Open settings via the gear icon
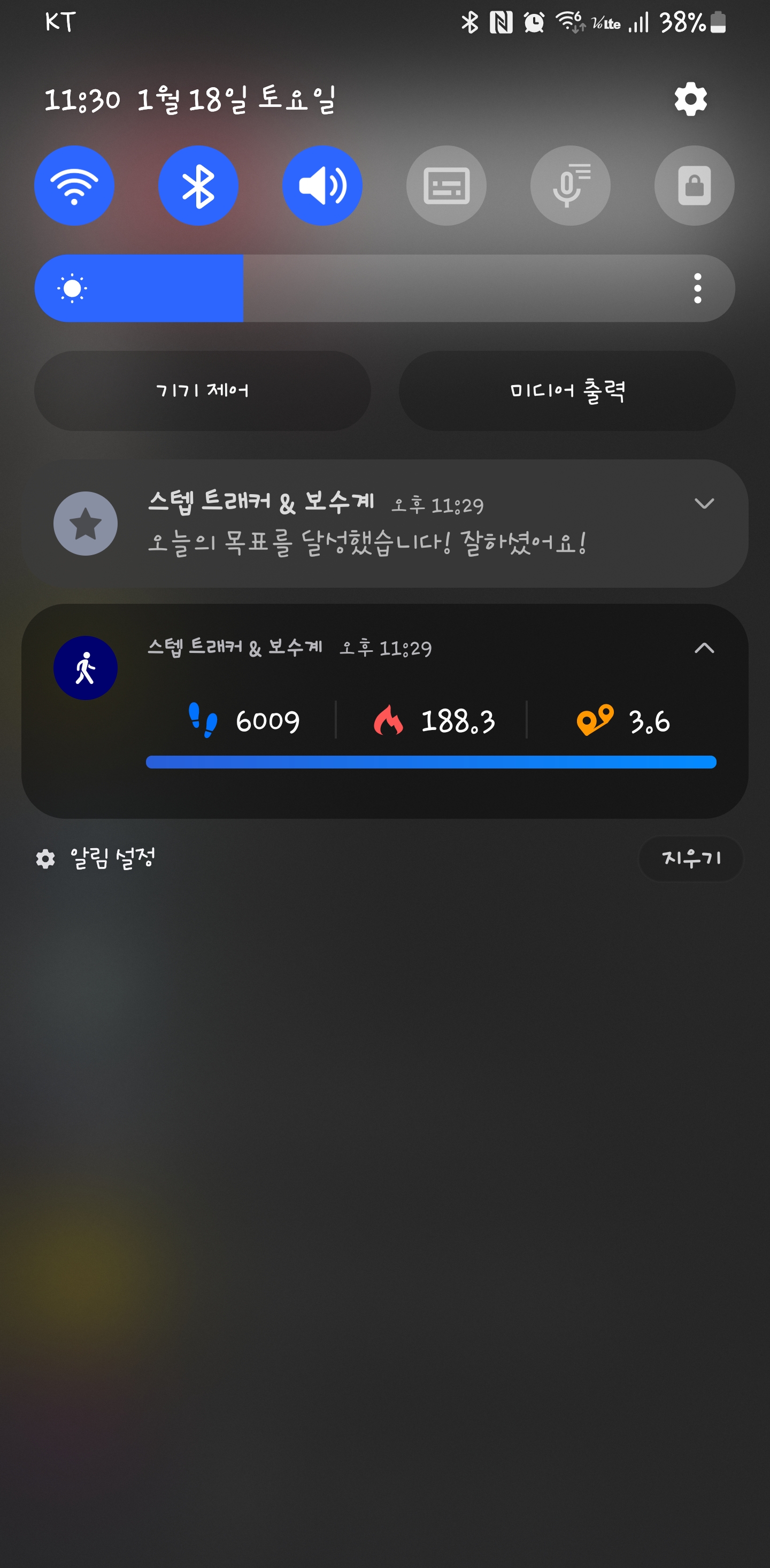 [x=690, y=99]
